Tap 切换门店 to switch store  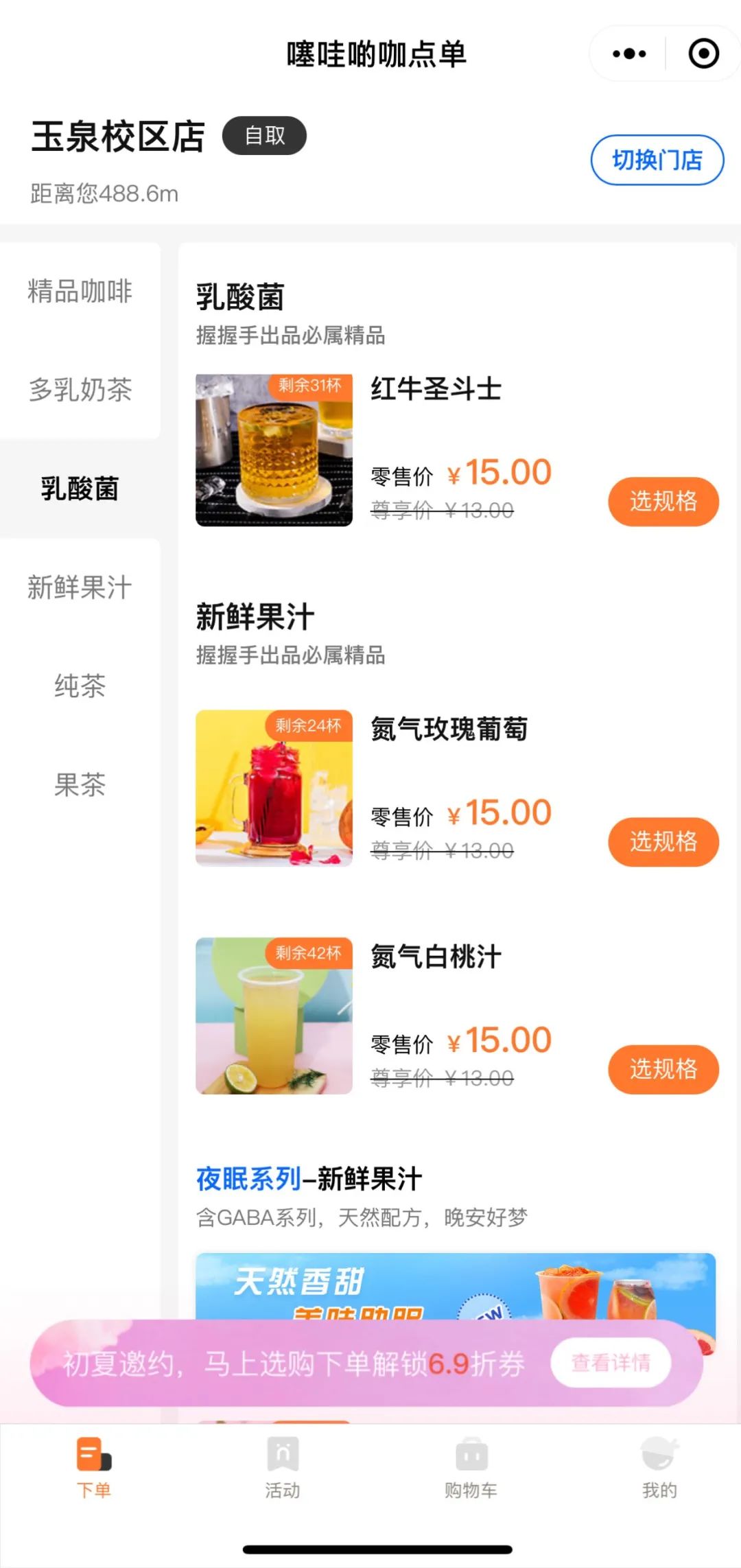tap(657, 160)
